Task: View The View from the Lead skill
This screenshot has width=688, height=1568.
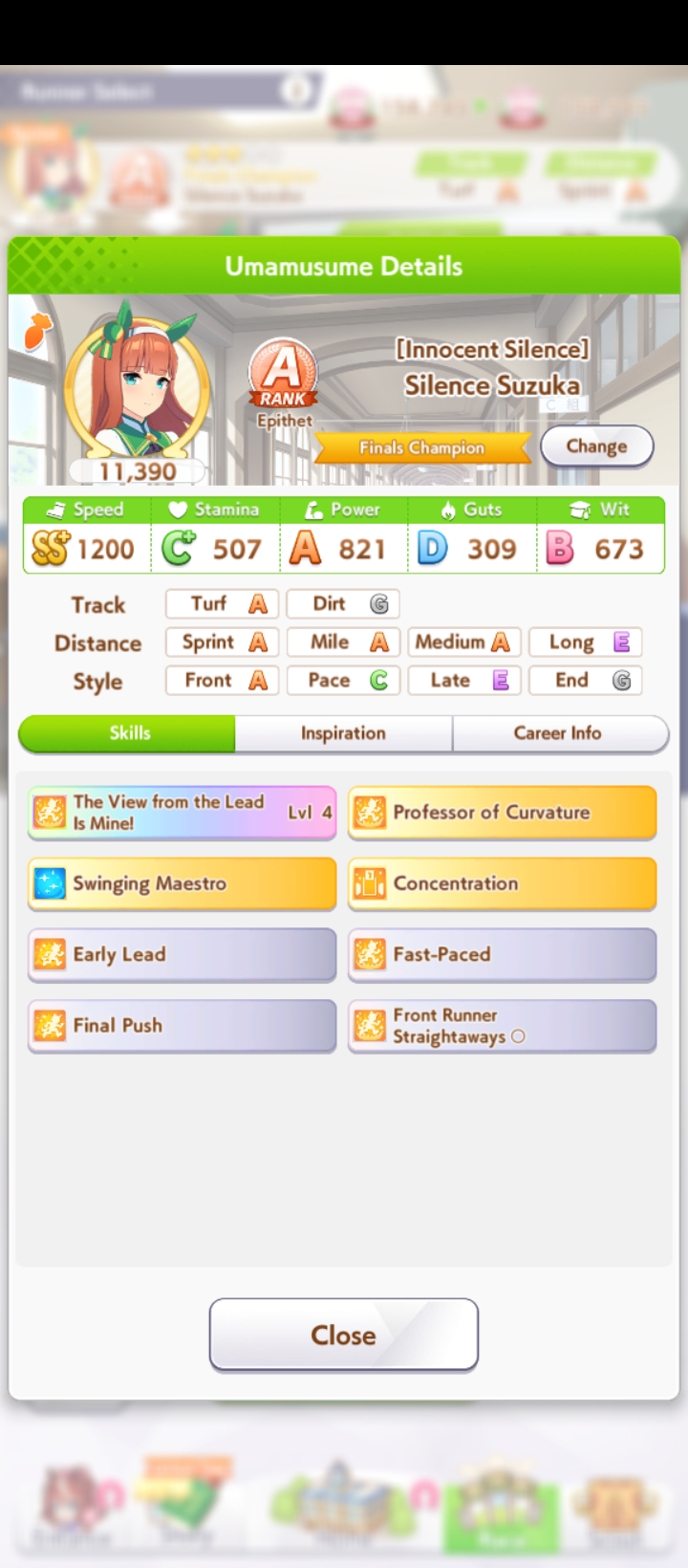Action: coord(182,813)
